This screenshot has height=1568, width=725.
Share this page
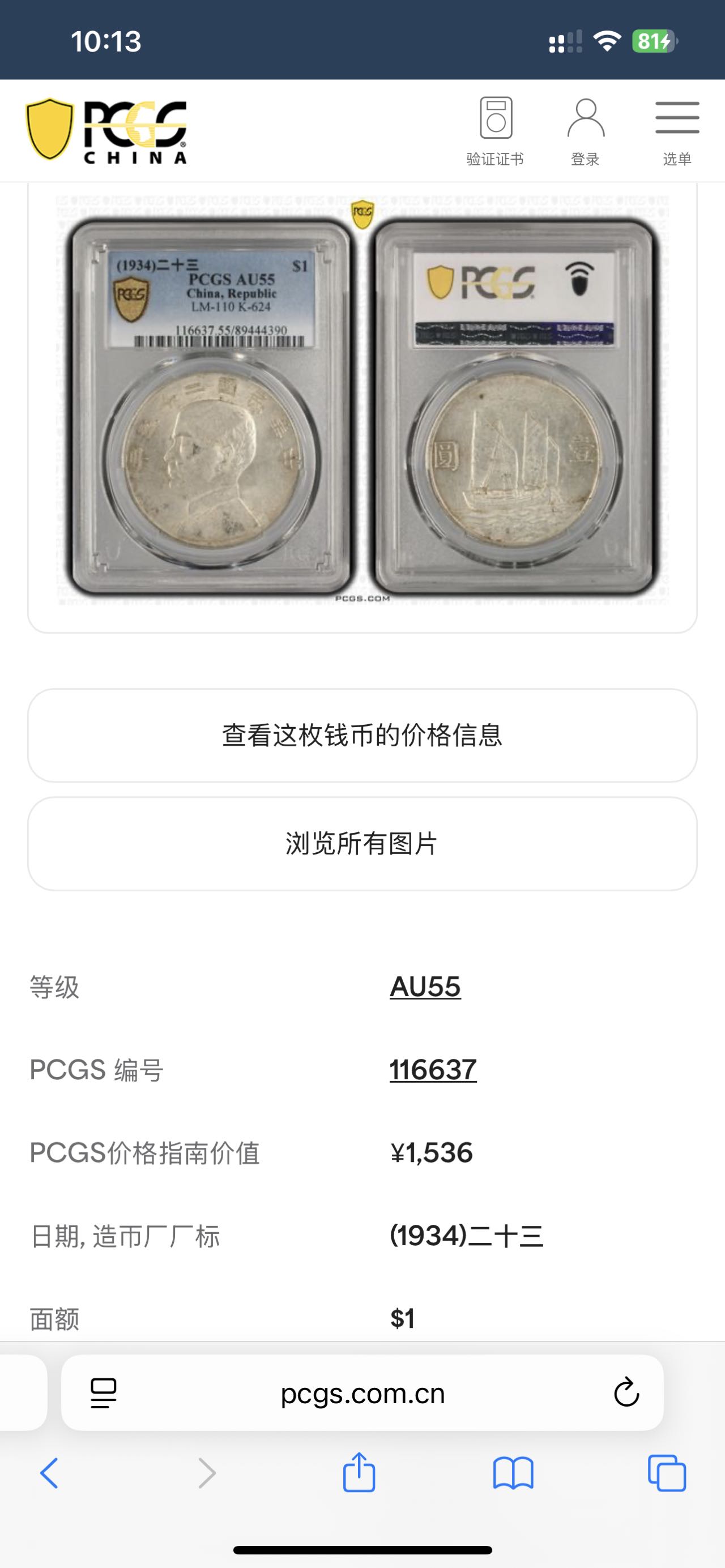tap(359, 1472)
